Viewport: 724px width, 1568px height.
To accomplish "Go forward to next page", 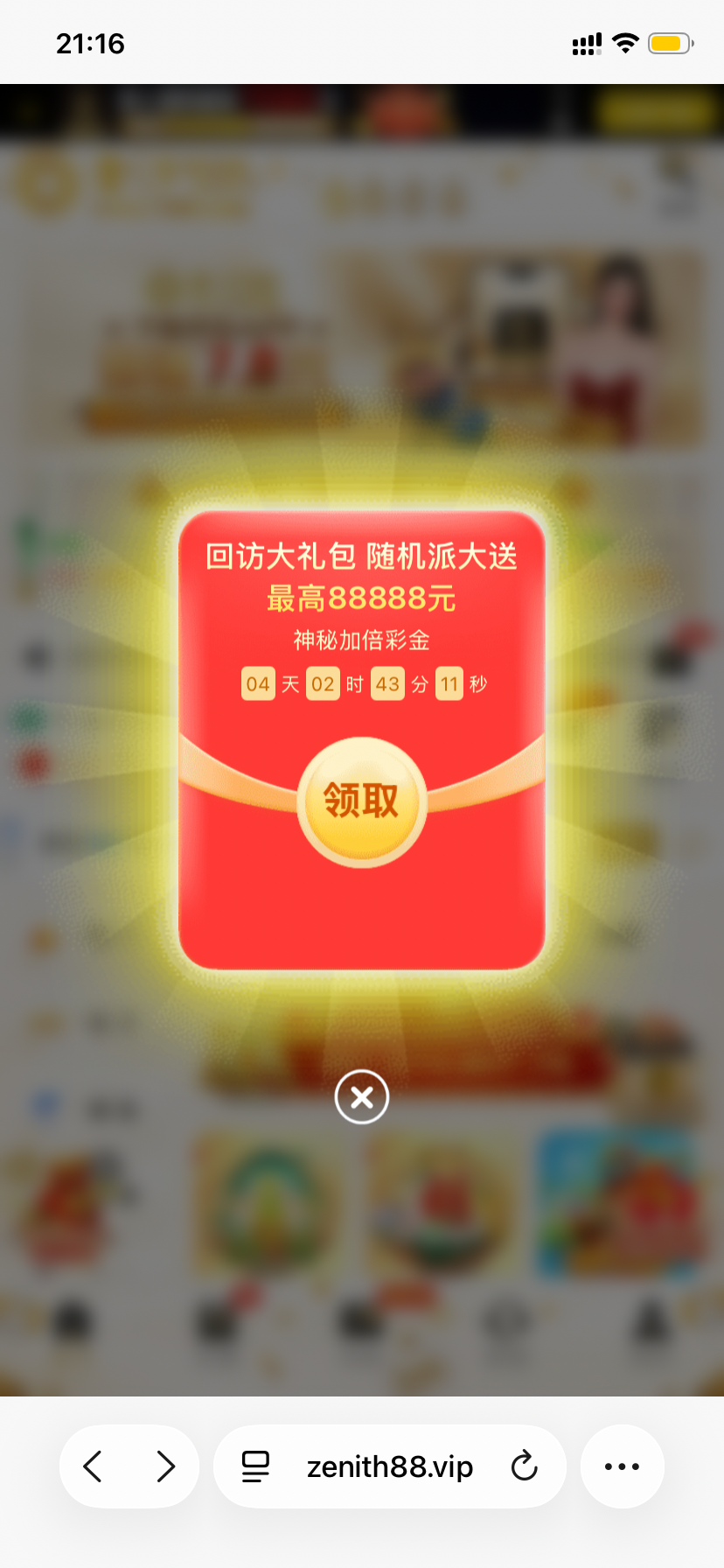I will point(165,1466).
